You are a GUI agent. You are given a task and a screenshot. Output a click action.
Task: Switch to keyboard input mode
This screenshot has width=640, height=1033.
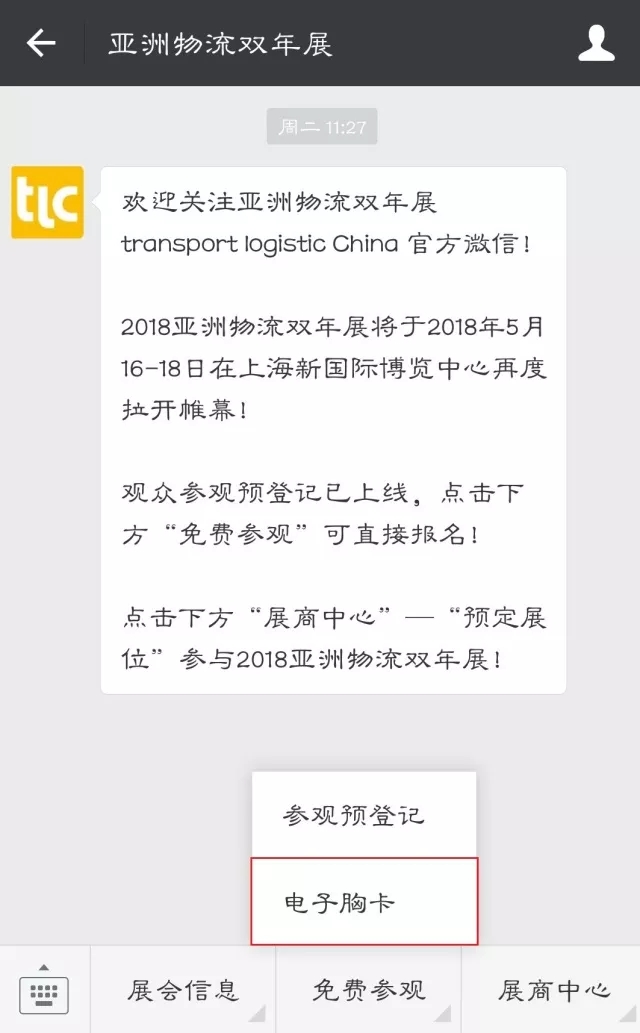(x=44, y=990)
